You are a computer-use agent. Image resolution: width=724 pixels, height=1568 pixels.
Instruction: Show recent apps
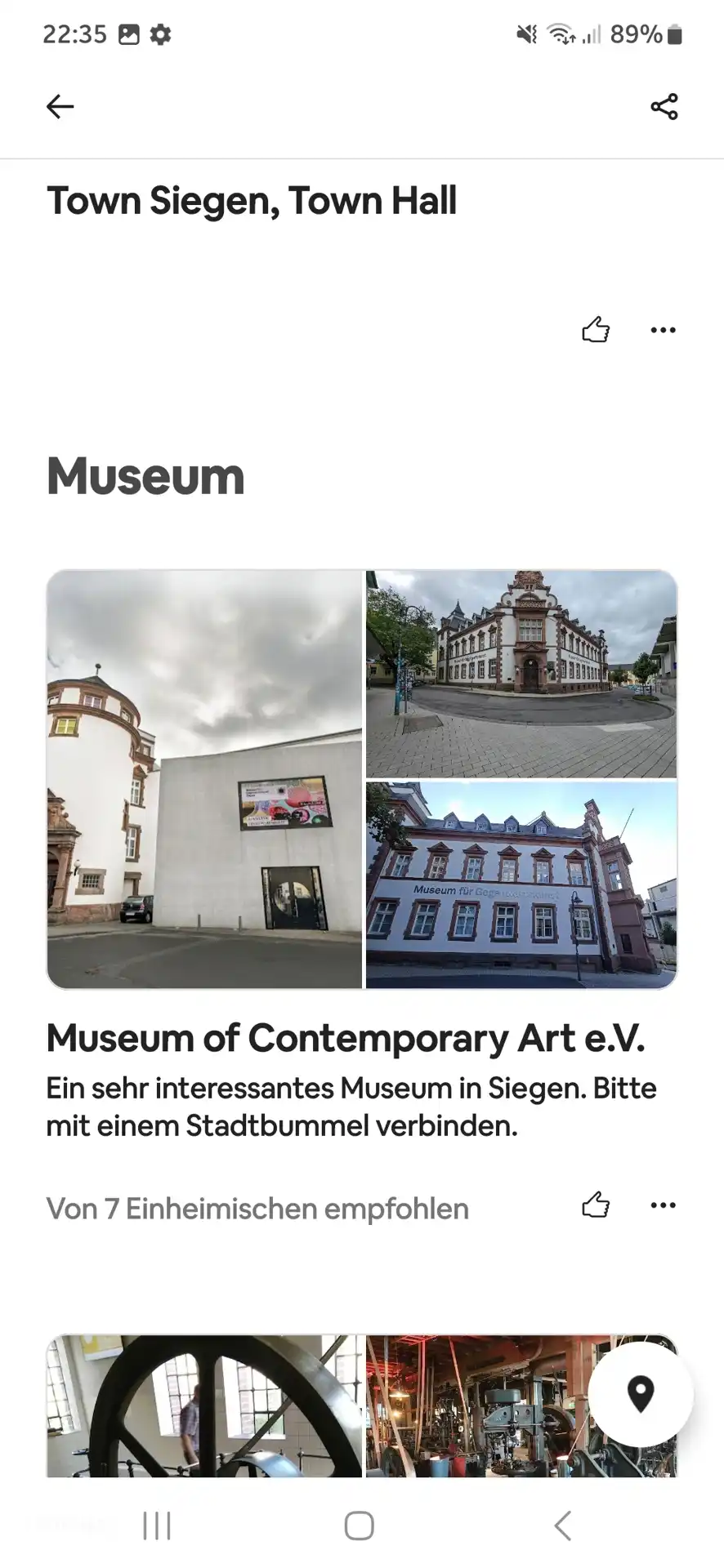click(157, 1526)
